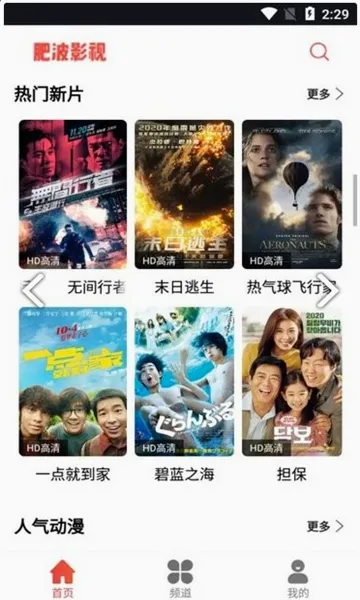Screen dimensions: 360x600
Task: Open 更多 next to 热门新片
Action: point(325,94)
